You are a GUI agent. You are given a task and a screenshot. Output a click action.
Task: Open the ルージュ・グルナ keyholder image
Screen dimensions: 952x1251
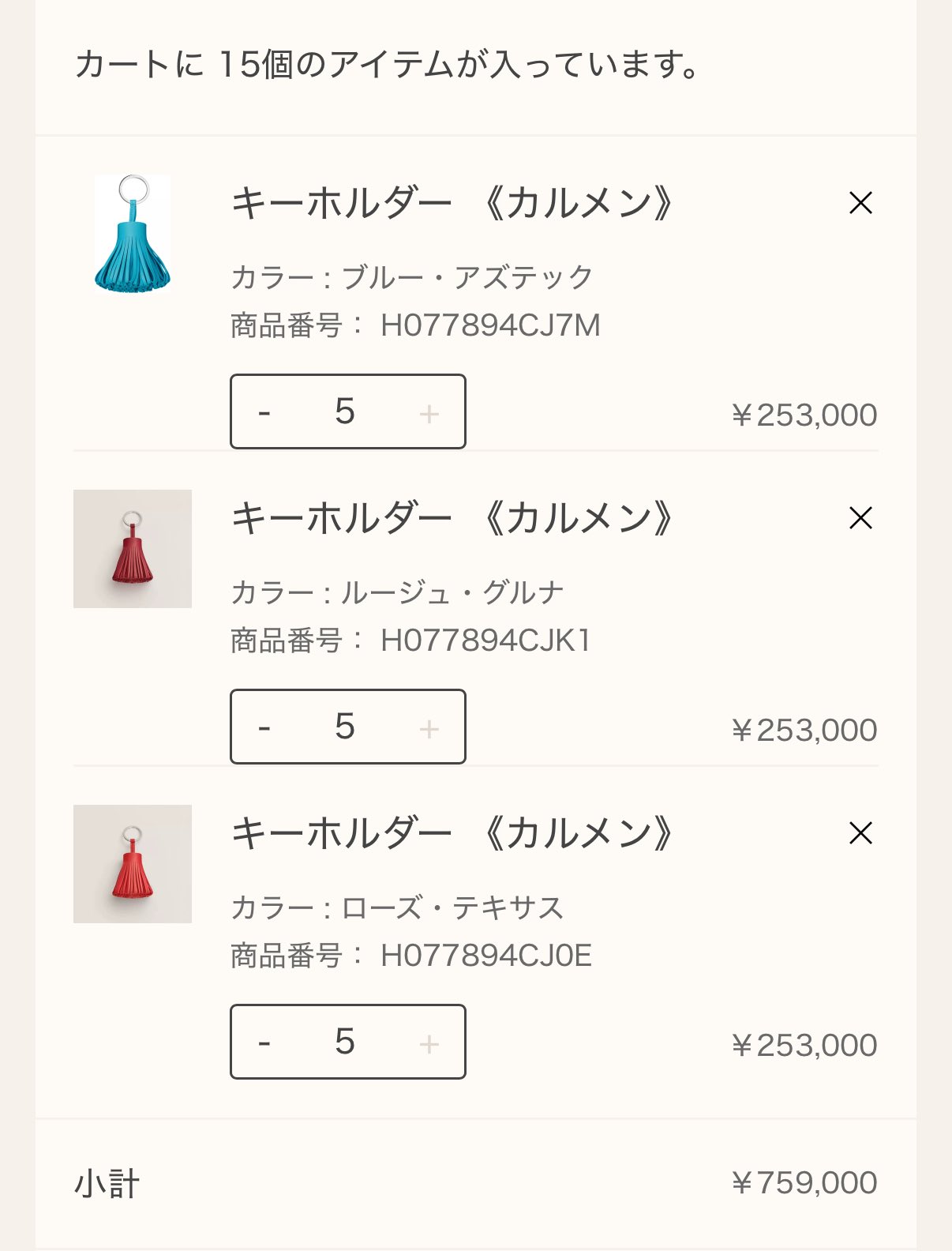pyautogui.click(x=133, y=549)
